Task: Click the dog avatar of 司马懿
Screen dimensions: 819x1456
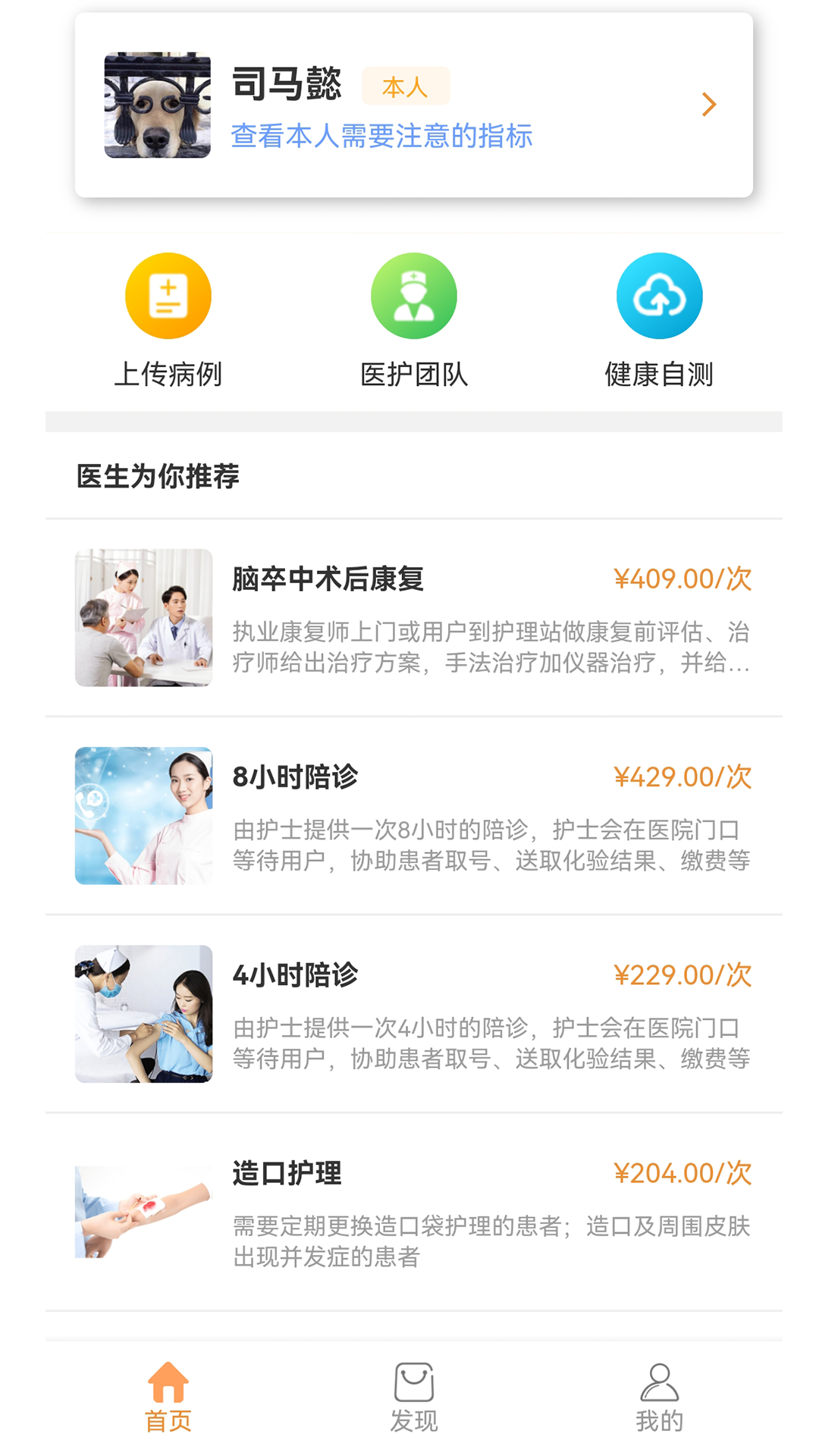Action: point(156,105)
